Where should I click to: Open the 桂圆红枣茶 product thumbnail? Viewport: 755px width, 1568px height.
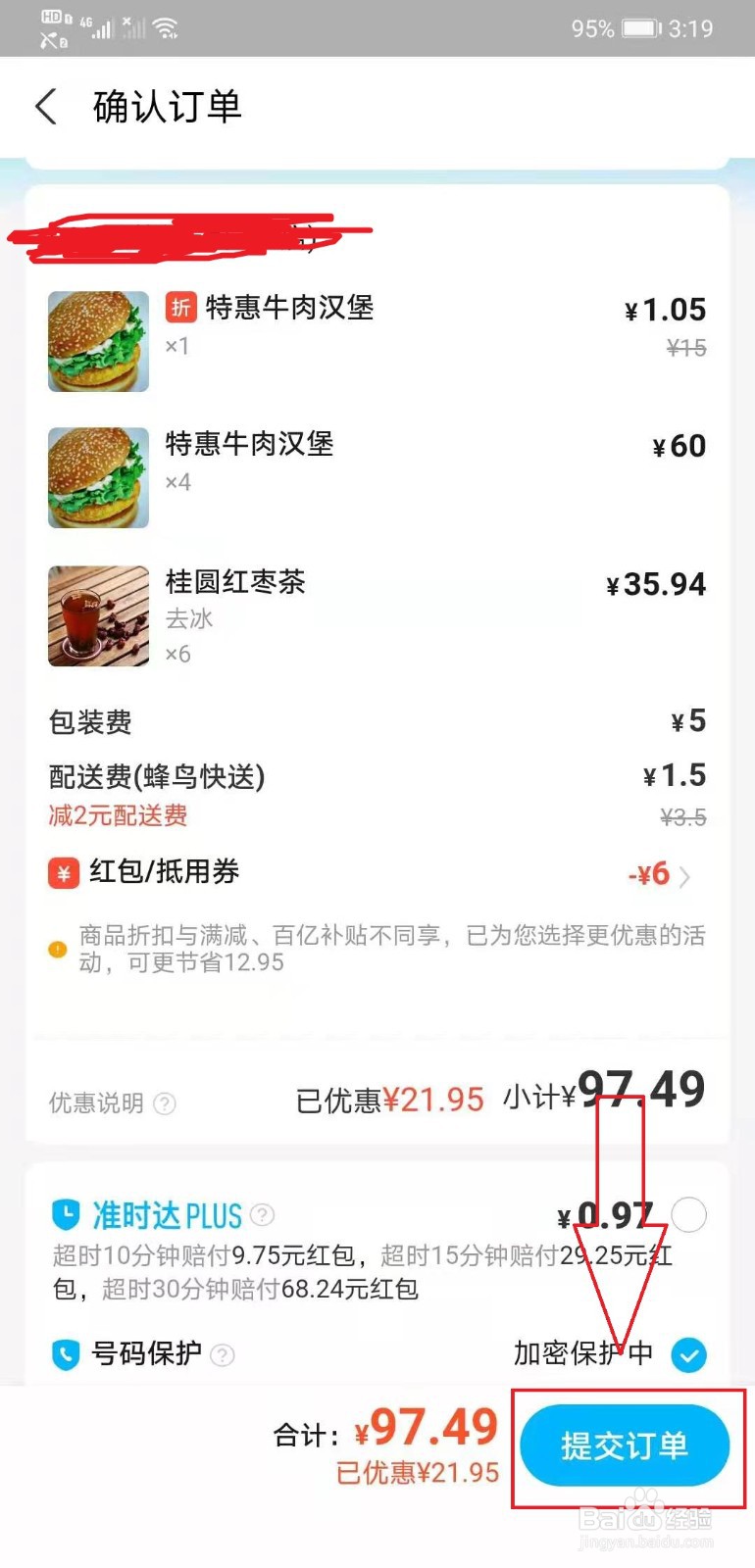tap(97, 615)
